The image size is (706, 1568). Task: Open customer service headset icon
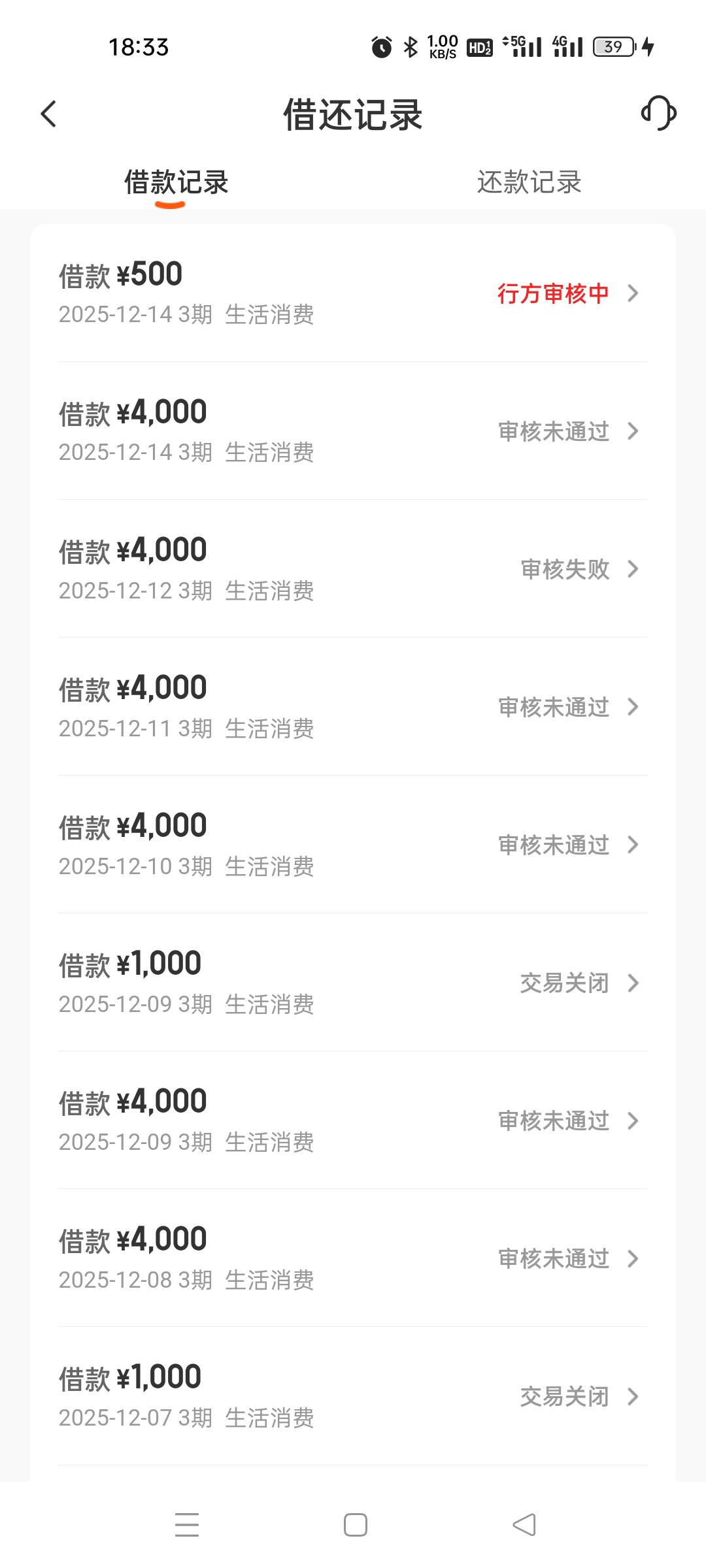pyautogui.click(x=658, y=114)
